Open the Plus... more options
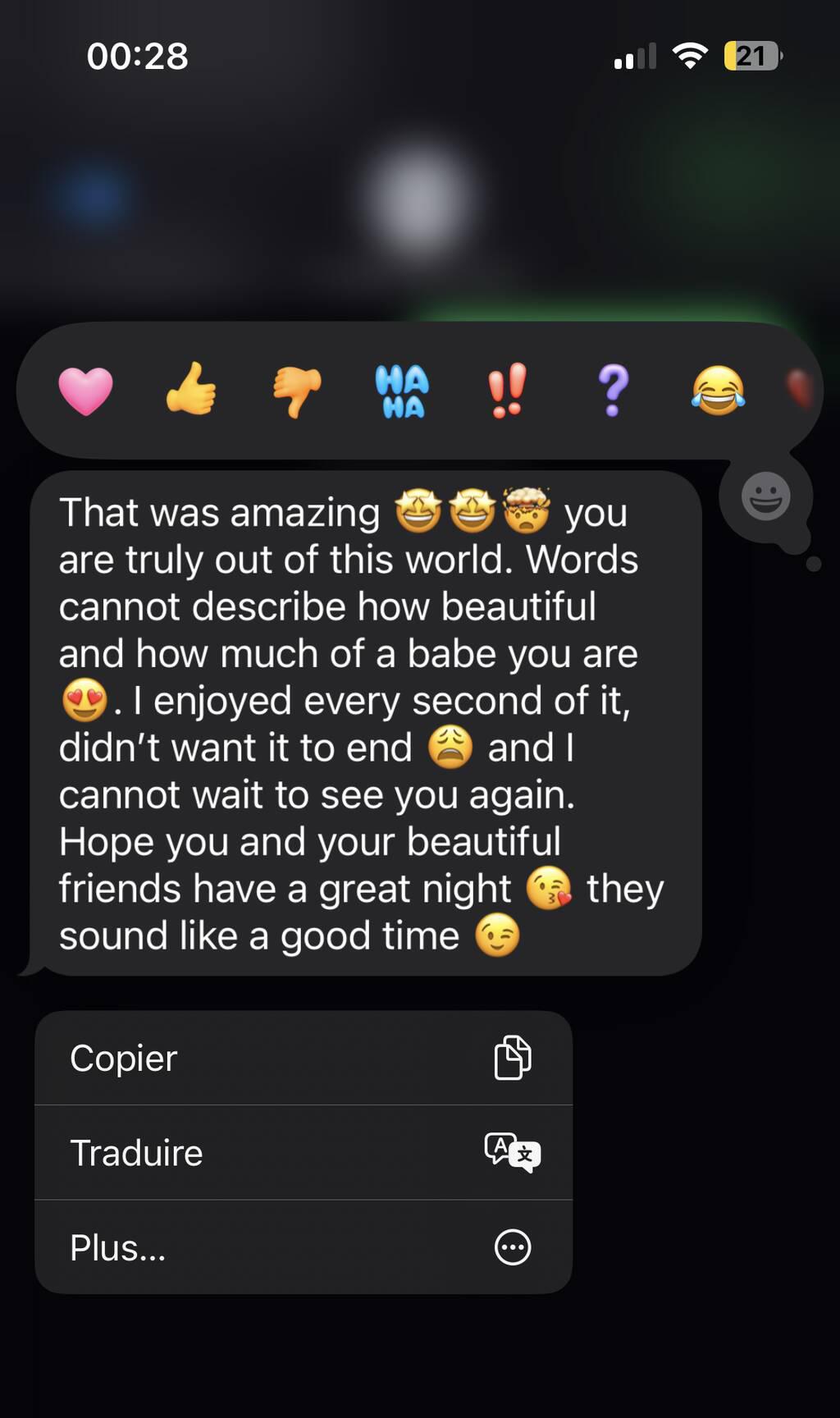Viewport: 840px width, 1418px height. click(x=304, y=1247)
